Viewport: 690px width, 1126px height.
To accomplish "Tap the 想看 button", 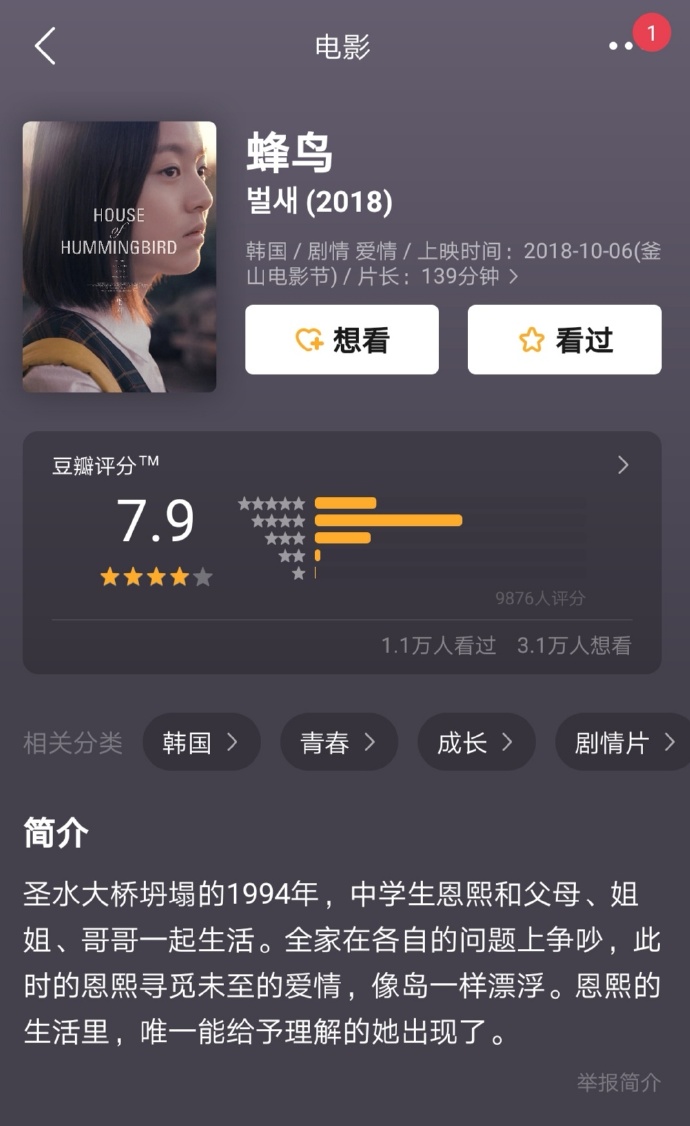I will (342, 340).
